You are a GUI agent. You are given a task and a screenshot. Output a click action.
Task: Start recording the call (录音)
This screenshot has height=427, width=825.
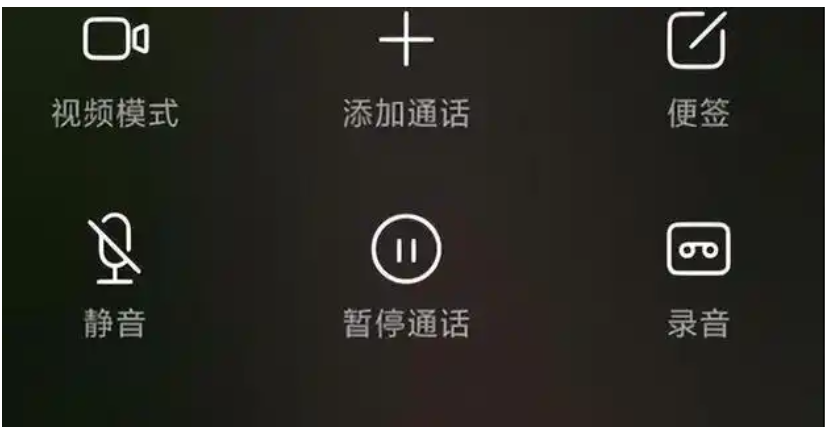[698, 250]
